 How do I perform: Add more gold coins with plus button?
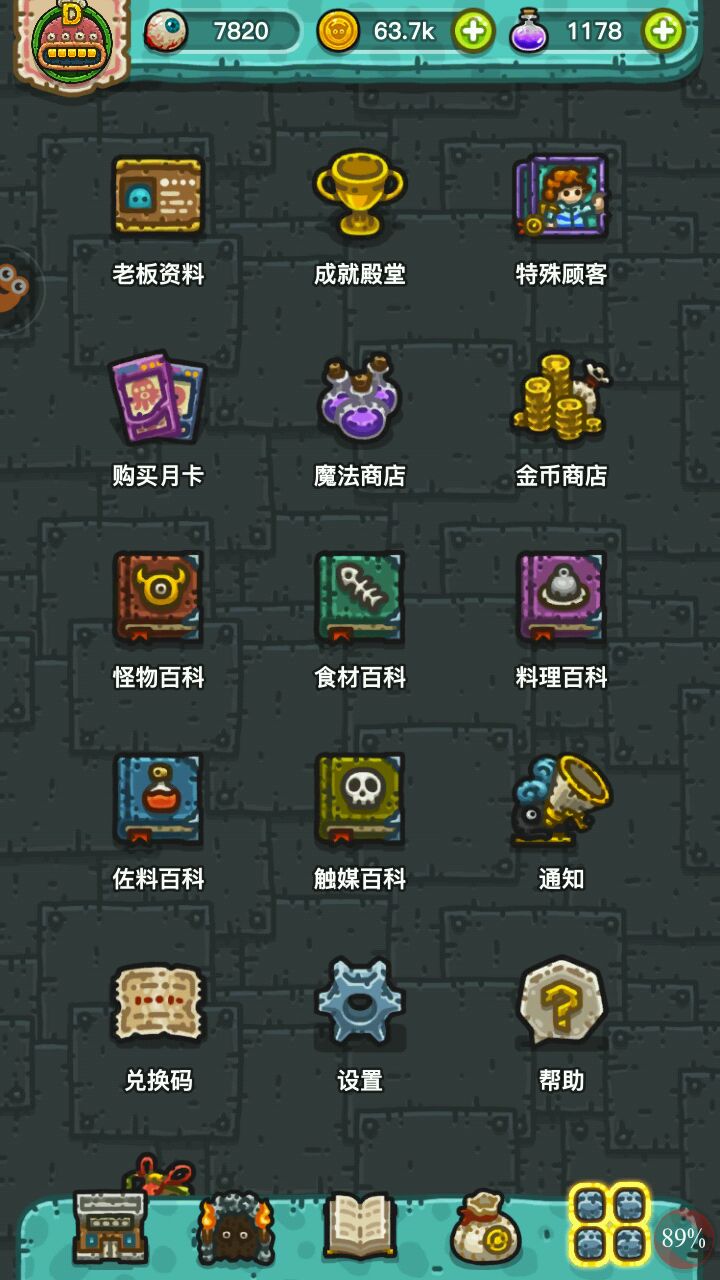(473, 32)
